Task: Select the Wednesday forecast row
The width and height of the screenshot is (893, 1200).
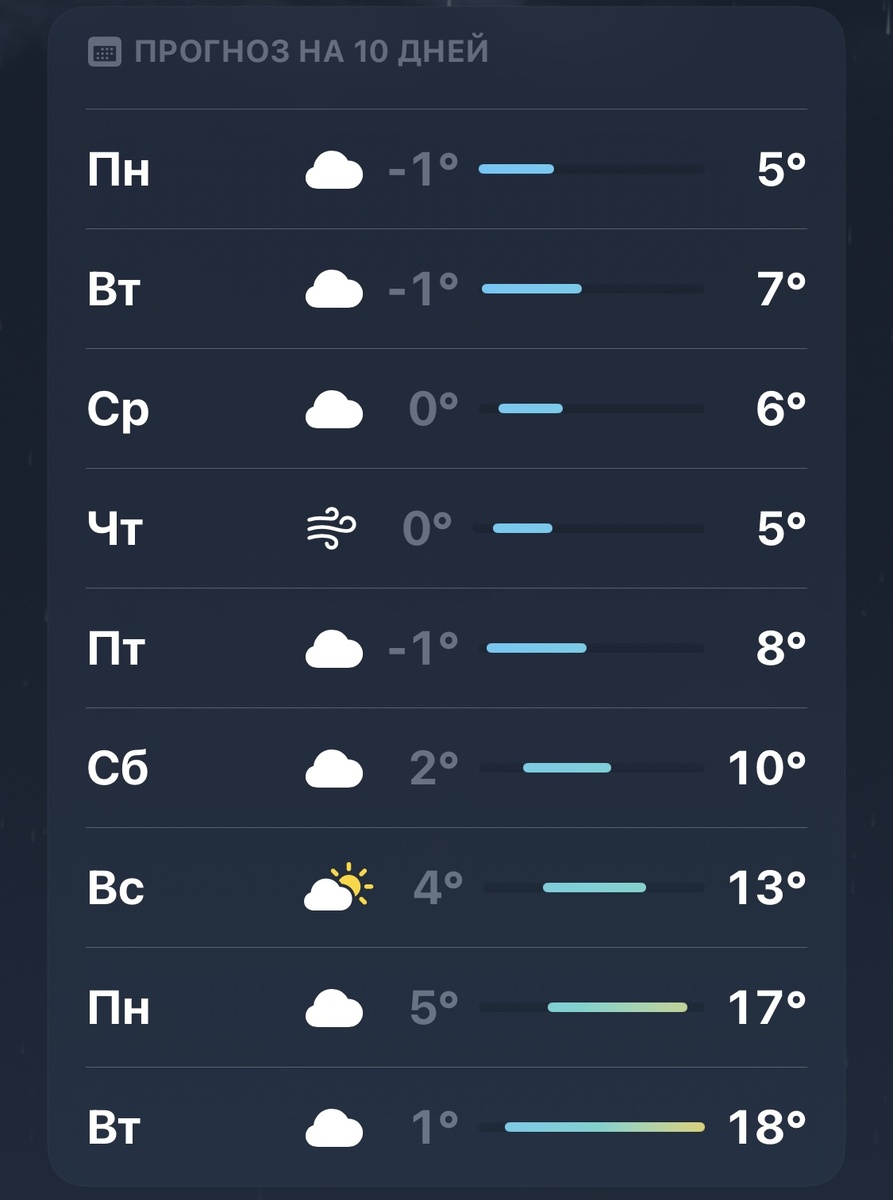Action: [446, 408]
